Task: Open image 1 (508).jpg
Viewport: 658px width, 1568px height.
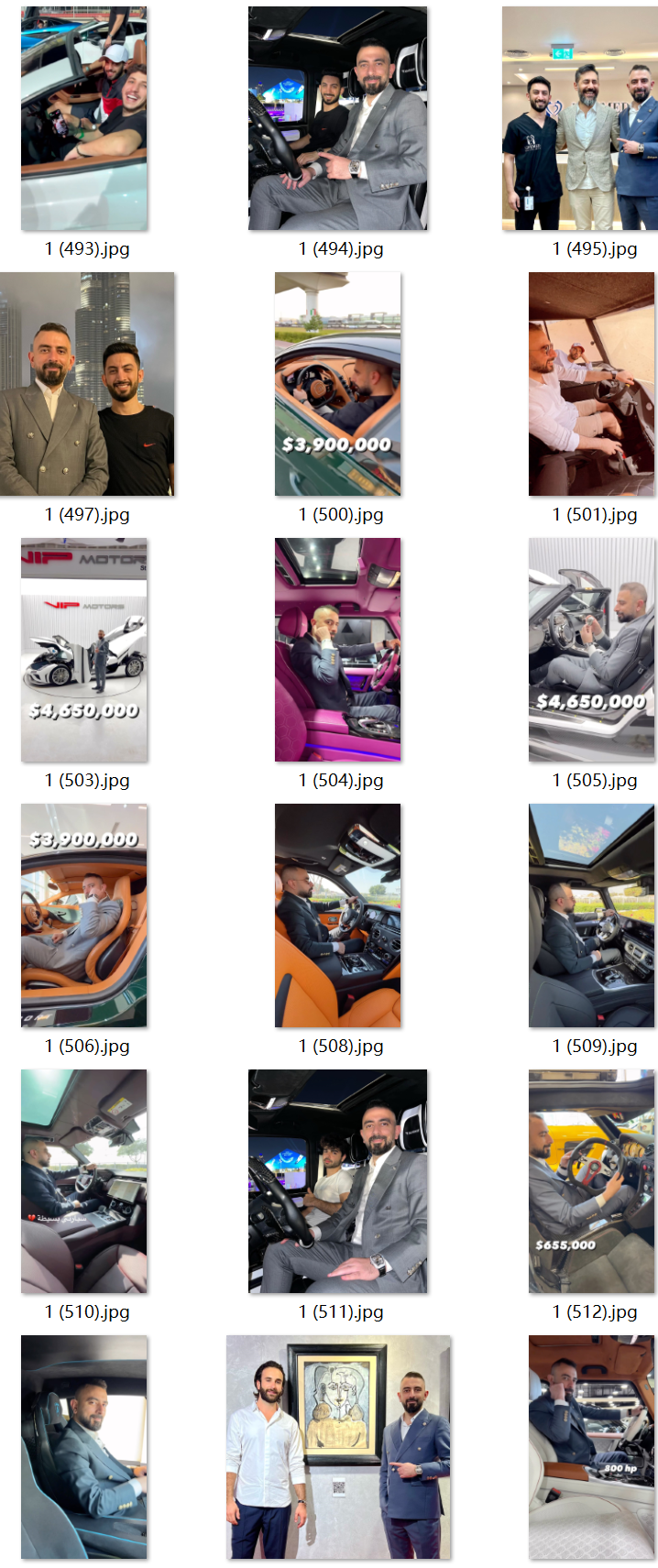Action: click(338, 916)
